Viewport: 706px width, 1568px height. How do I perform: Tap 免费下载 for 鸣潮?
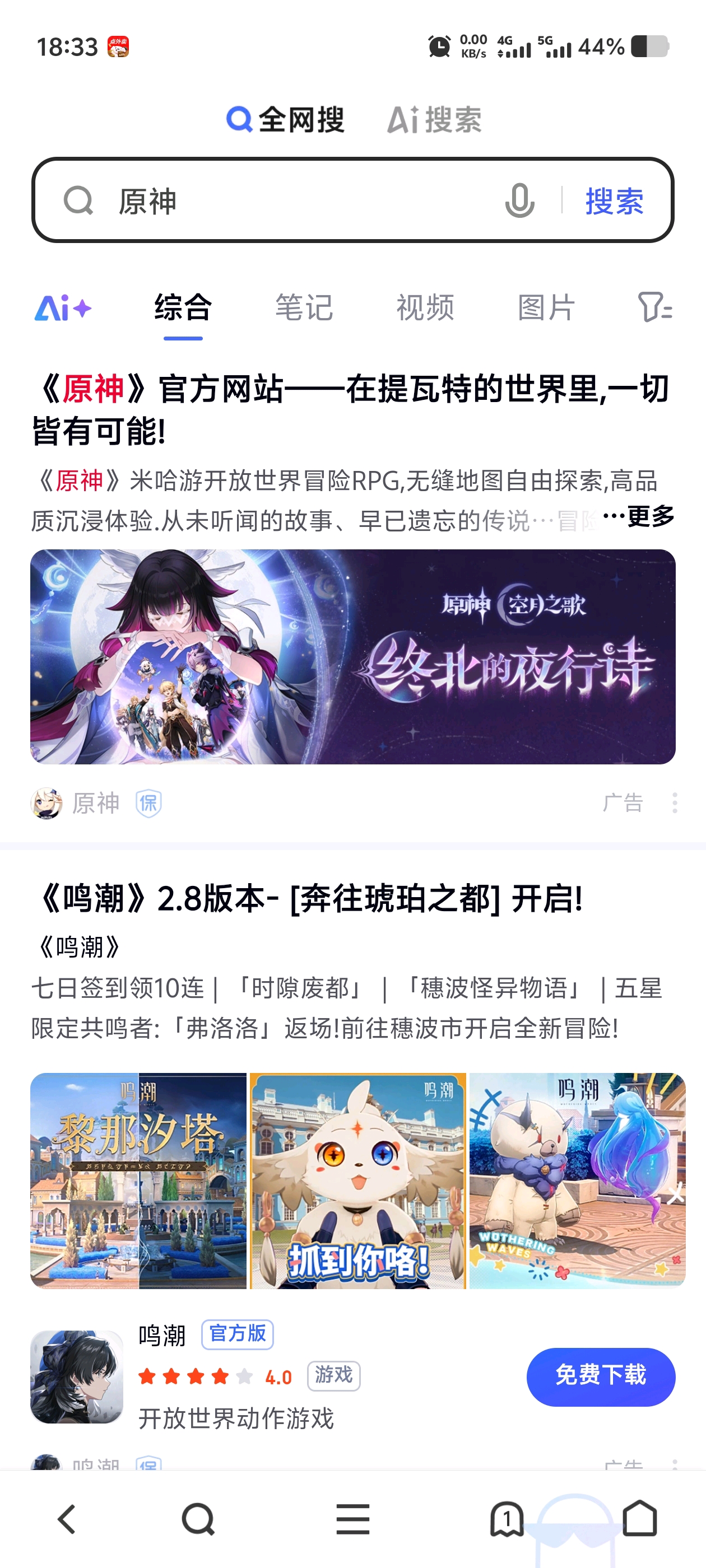point(600,1376)
